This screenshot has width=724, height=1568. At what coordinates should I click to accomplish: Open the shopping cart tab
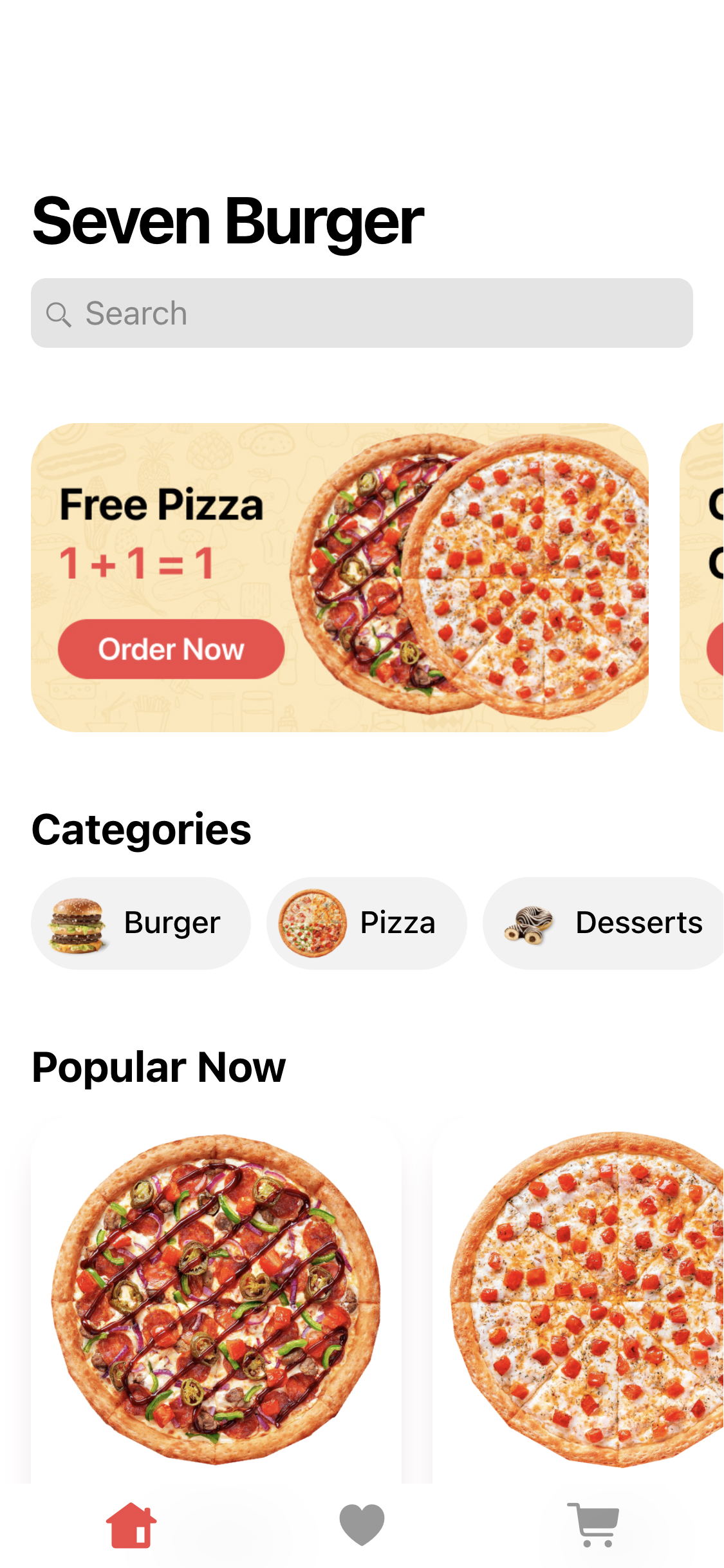tap(593, 1525)
